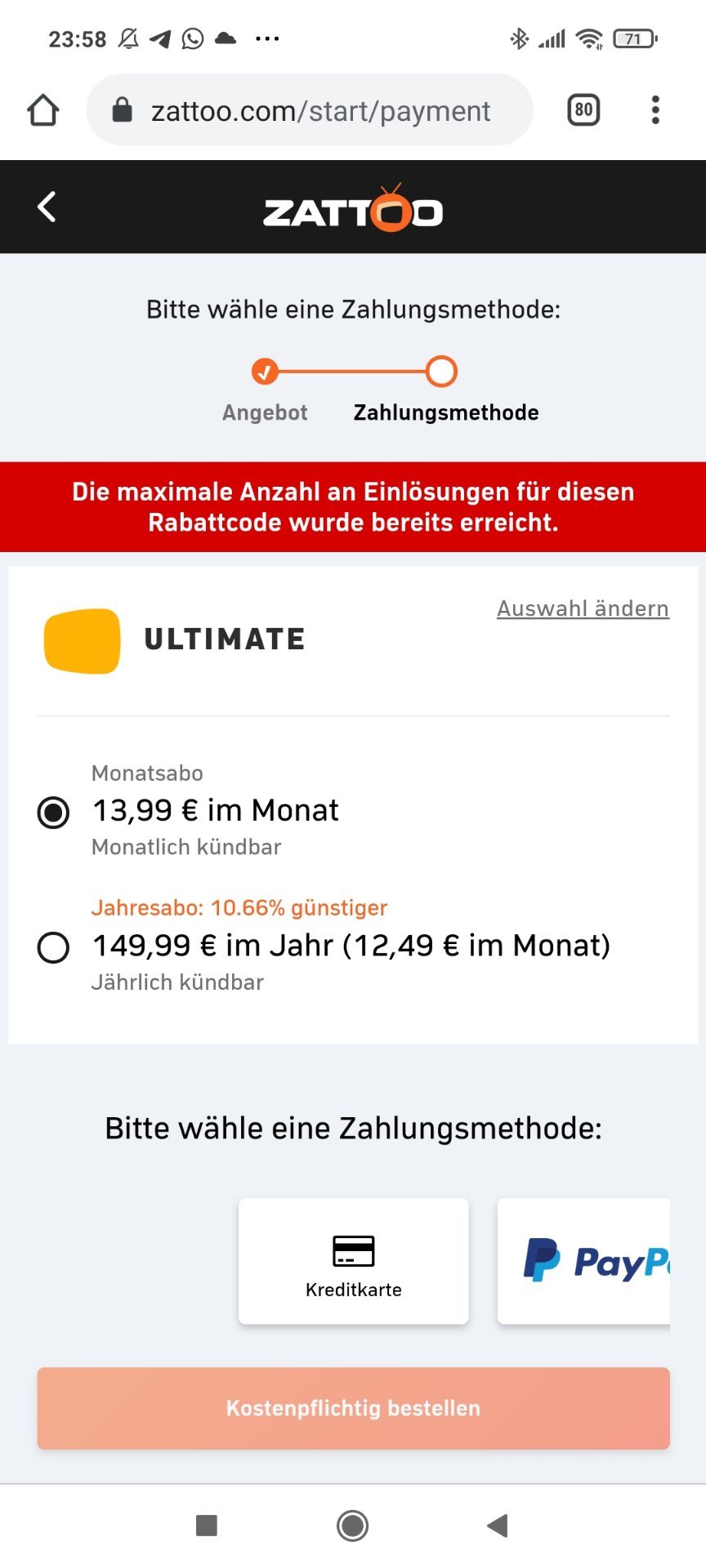The width and height of the screenshot is (706, 1568).
Task: Open recent apps via the square button
Action: (x=207, y=1526)
